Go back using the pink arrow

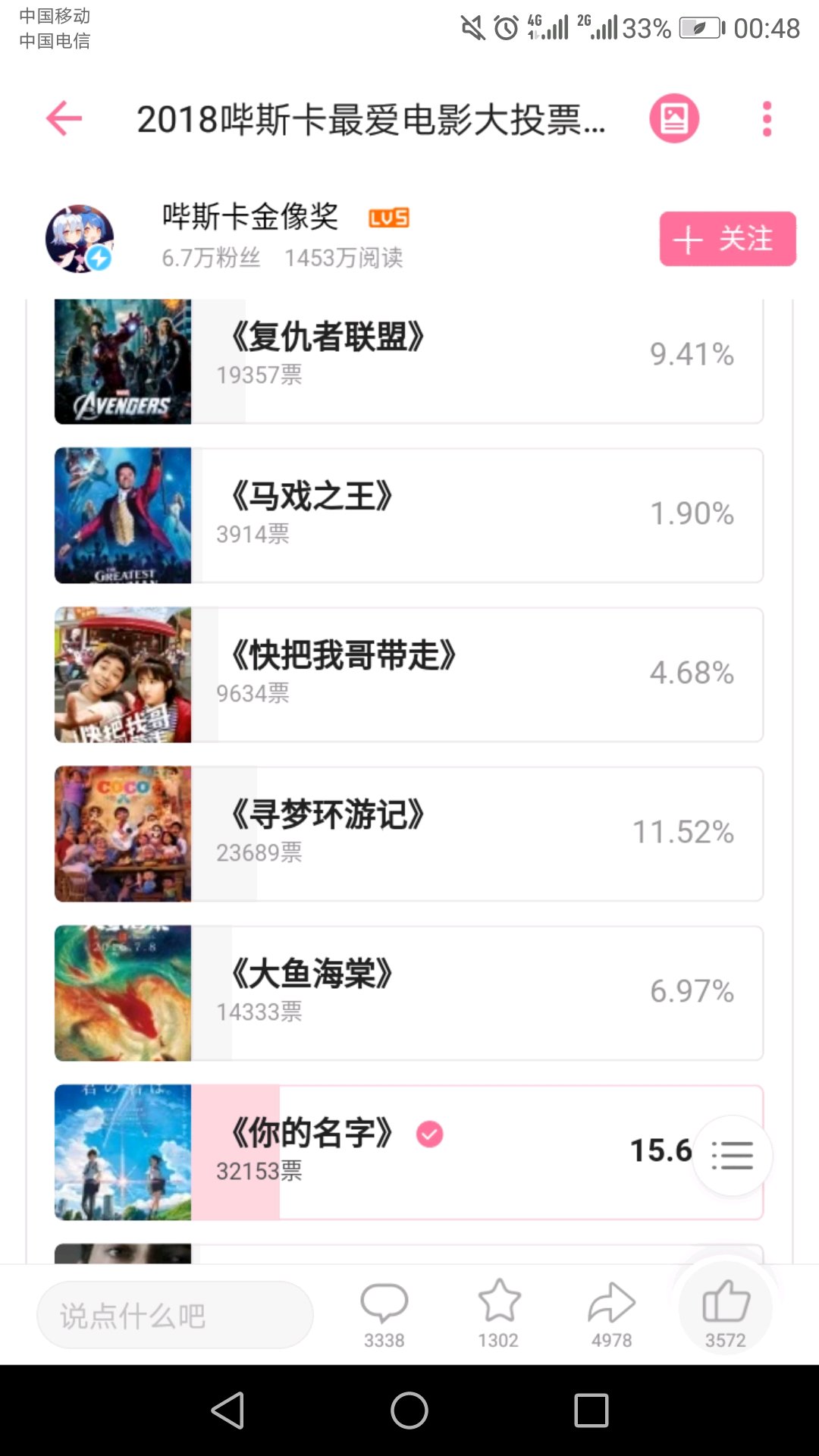pyautogui.click(x=64, y=118)
